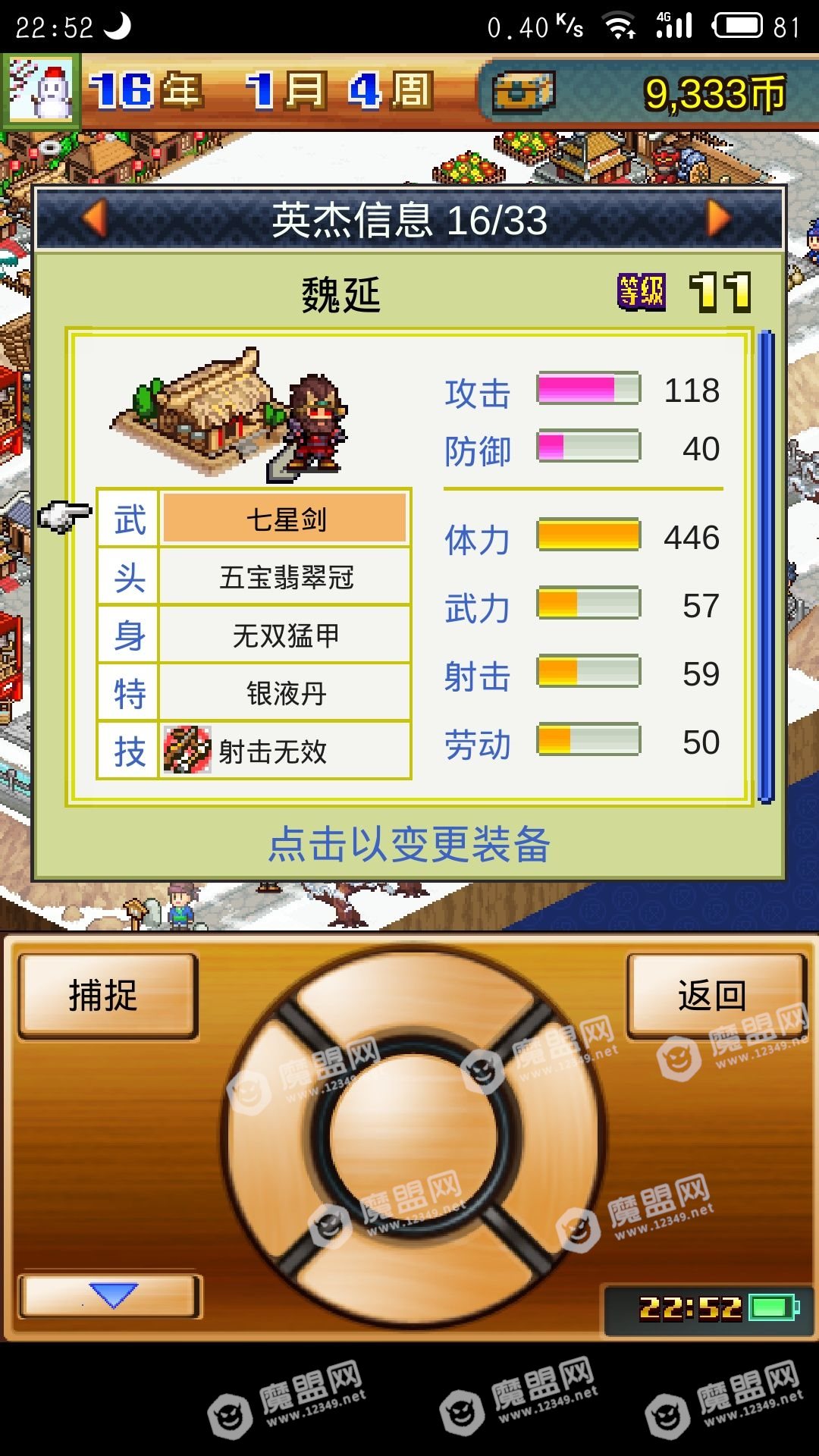Screen dimensions: 819x1456
Task: Select the body armor slot 无双猛甲
Action: click(285, 635)
